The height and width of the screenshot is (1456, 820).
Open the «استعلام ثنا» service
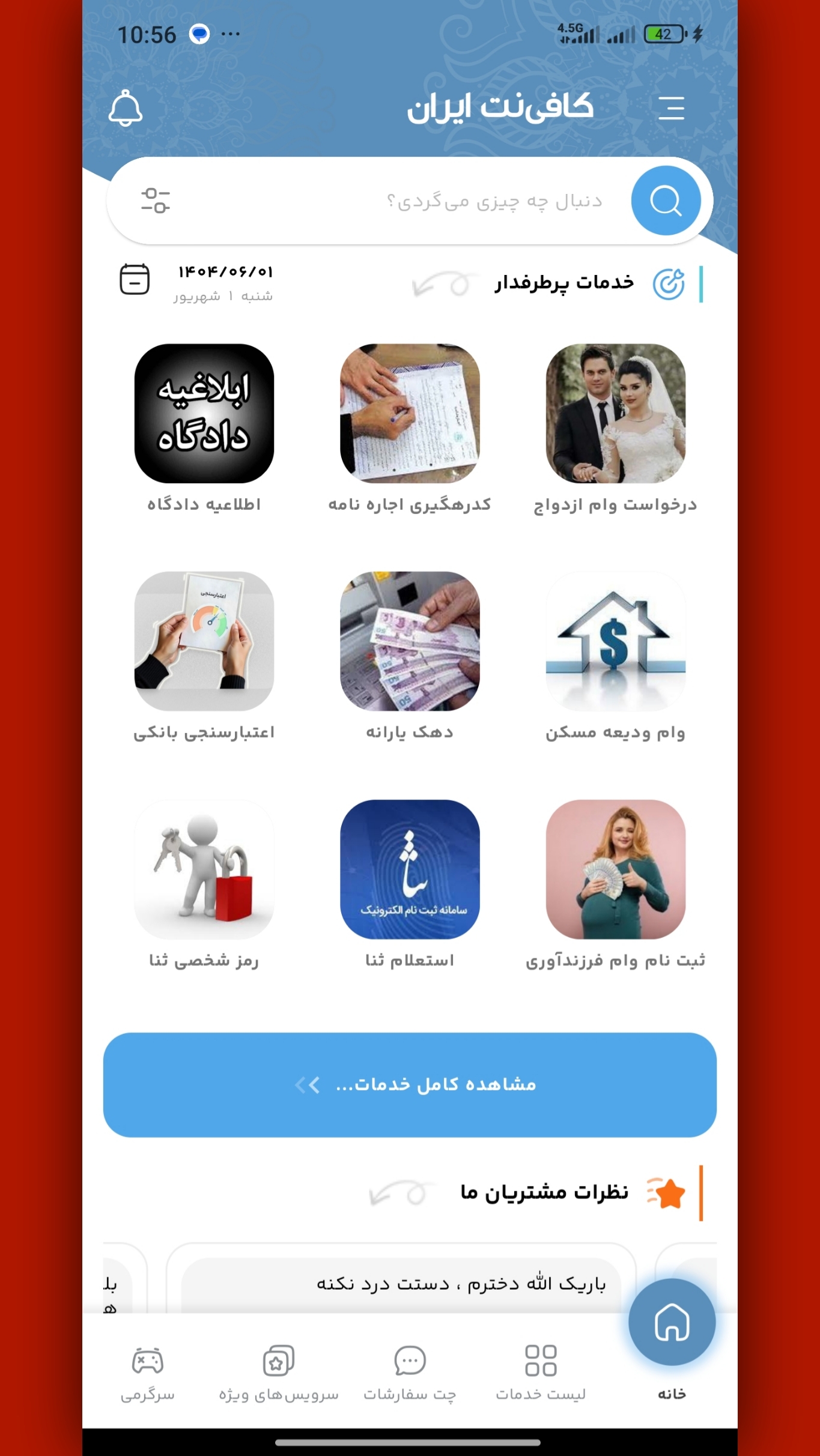point(410,869)
